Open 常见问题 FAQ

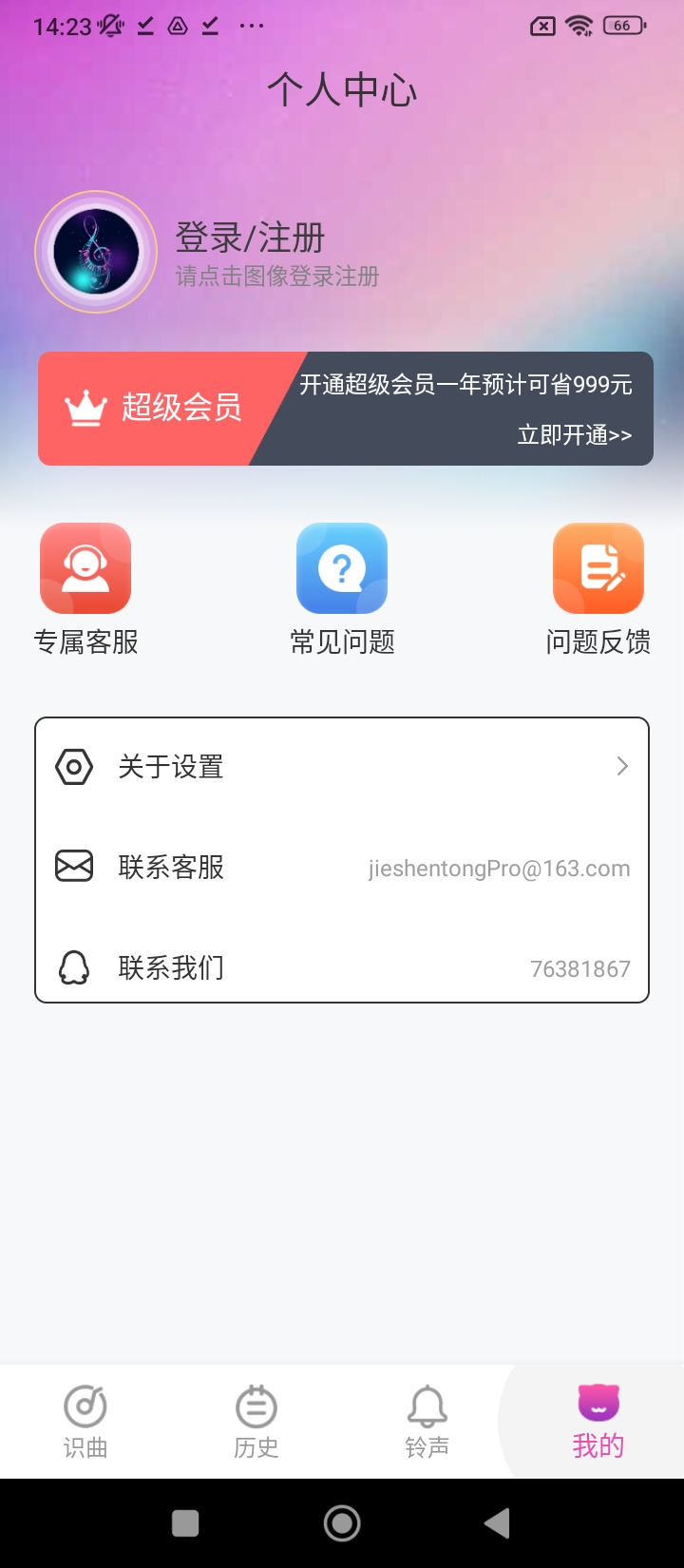pyautogui.click(x=342, y=589)
